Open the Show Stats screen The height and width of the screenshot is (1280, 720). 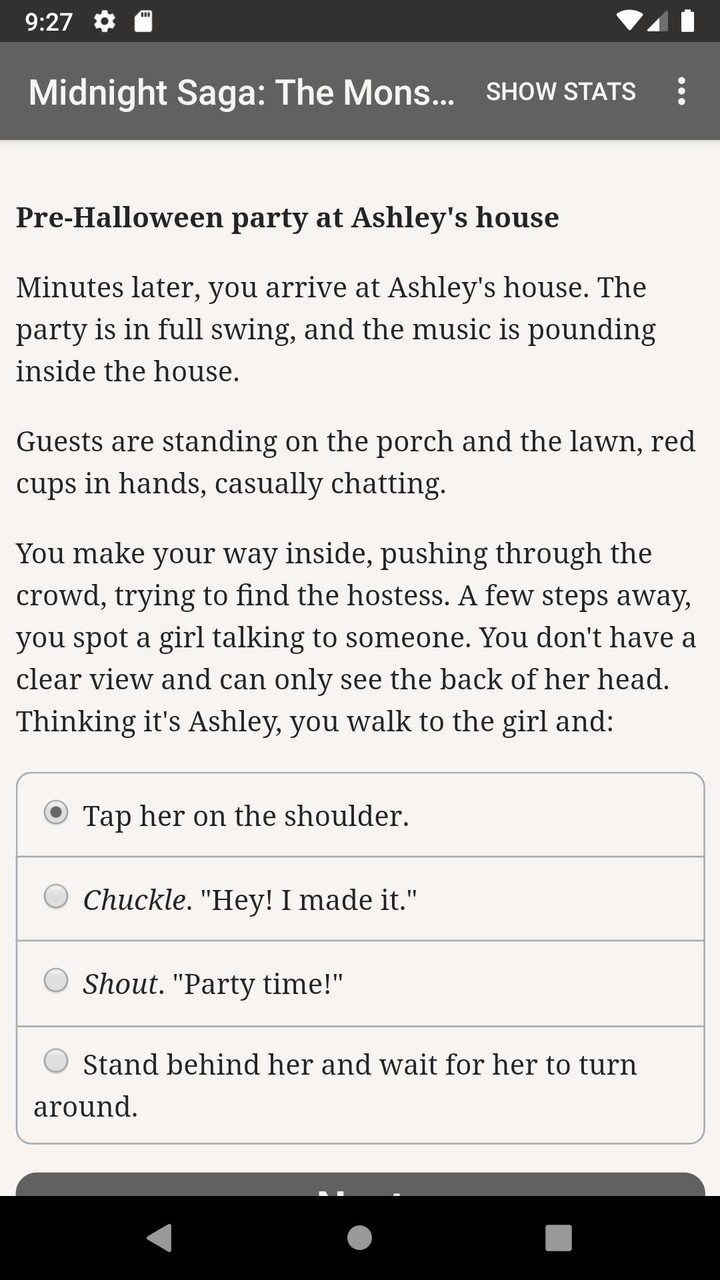pyautogui.click(x=560, y=91)
